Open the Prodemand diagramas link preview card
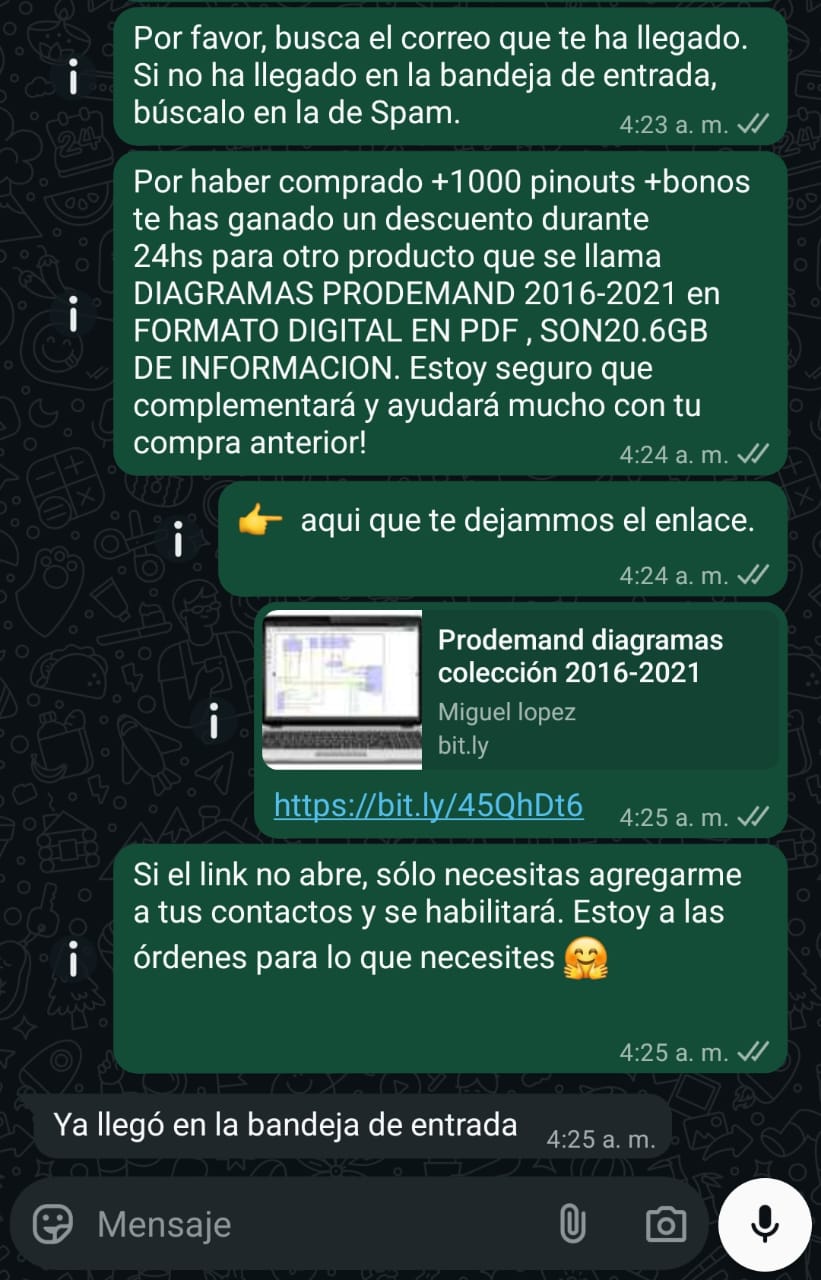Viewport: 821px width, 1280px height. [519, 690]
